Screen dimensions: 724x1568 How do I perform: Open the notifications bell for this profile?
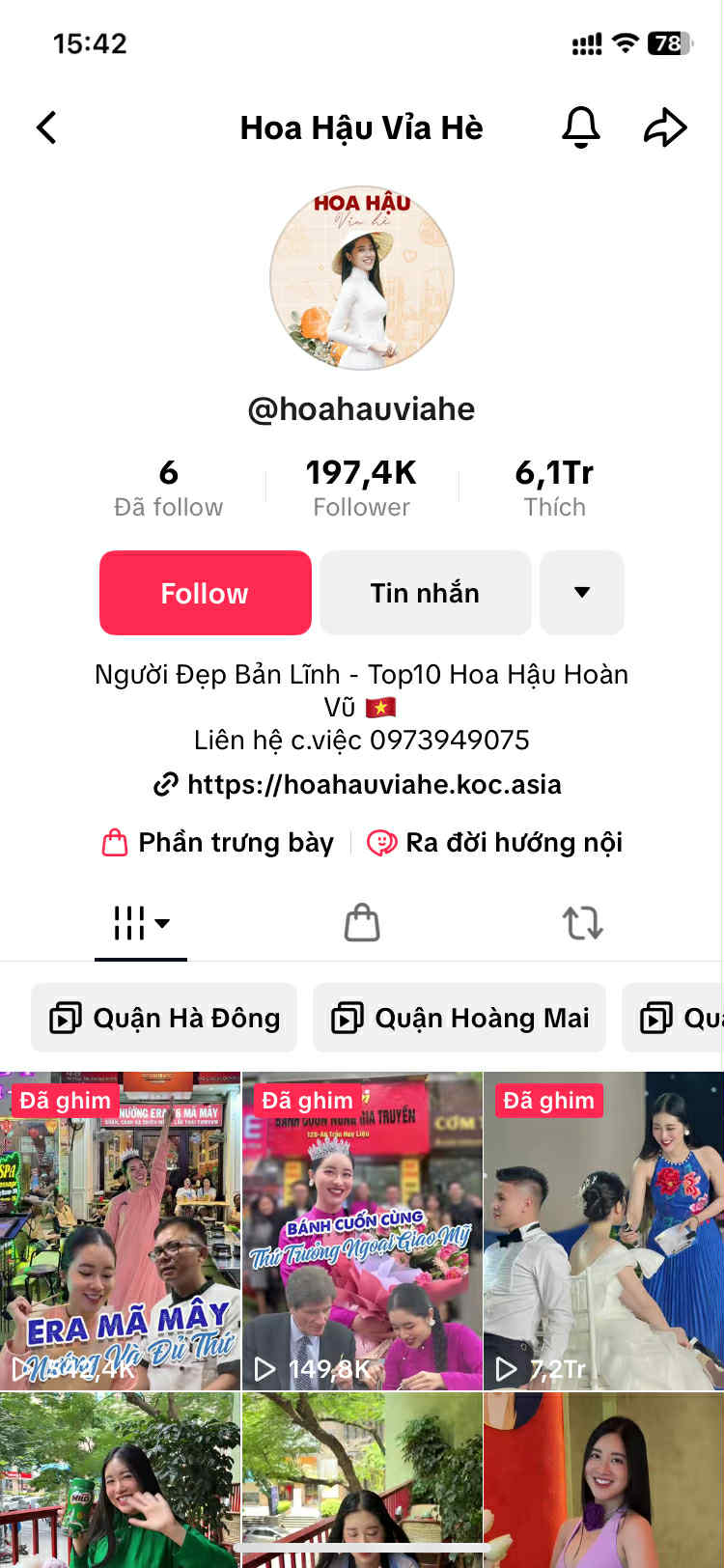581,127
